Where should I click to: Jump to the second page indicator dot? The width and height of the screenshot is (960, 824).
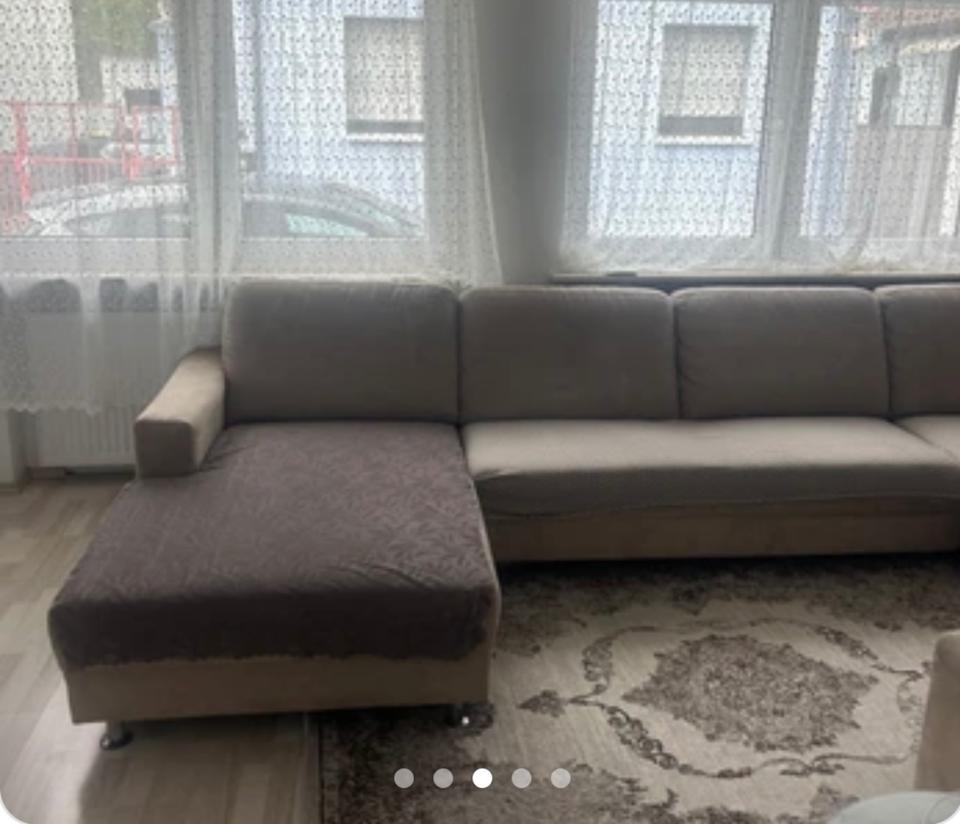pyautogui.click(x=443, y=778)
